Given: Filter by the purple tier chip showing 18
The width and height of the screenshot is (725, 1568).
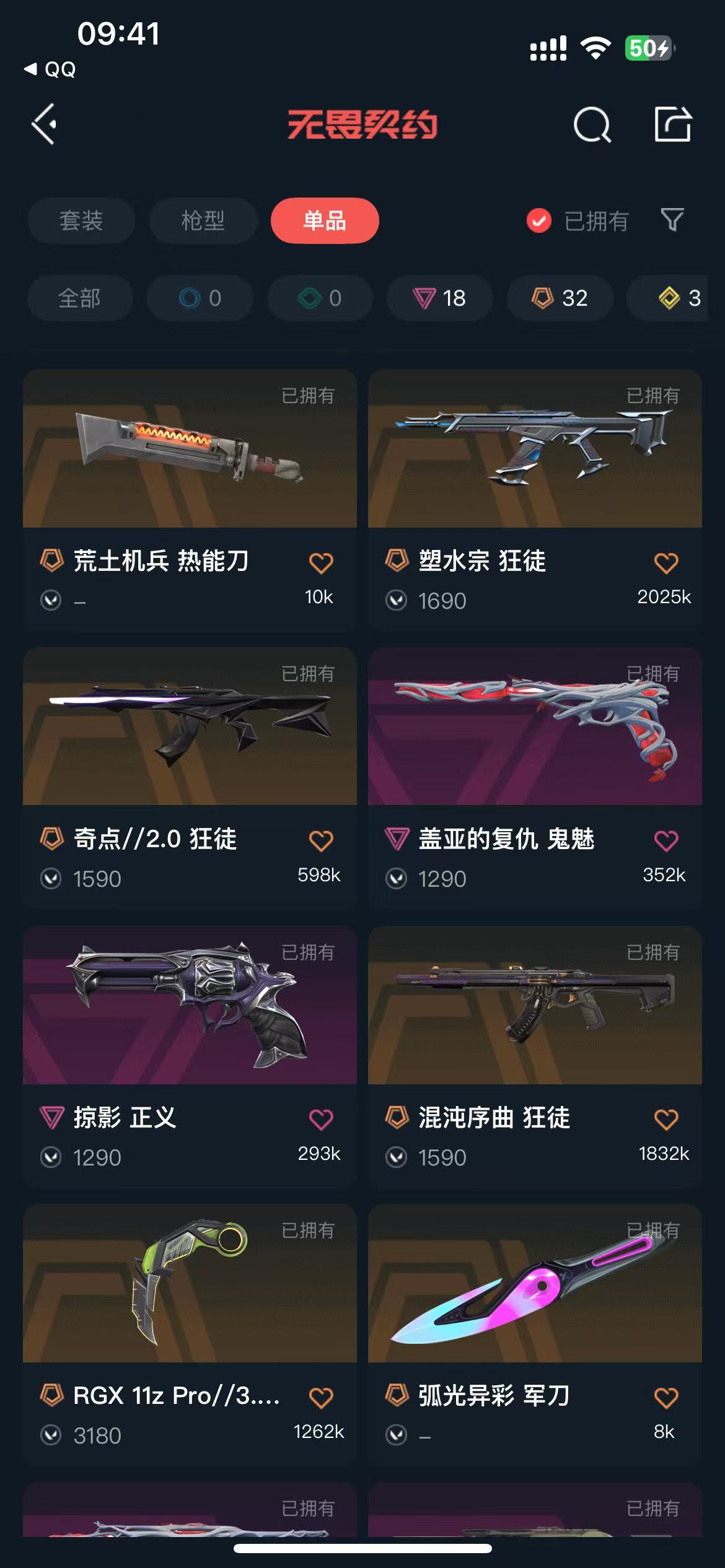Looking at the screenshot, I should coord(440,298).
